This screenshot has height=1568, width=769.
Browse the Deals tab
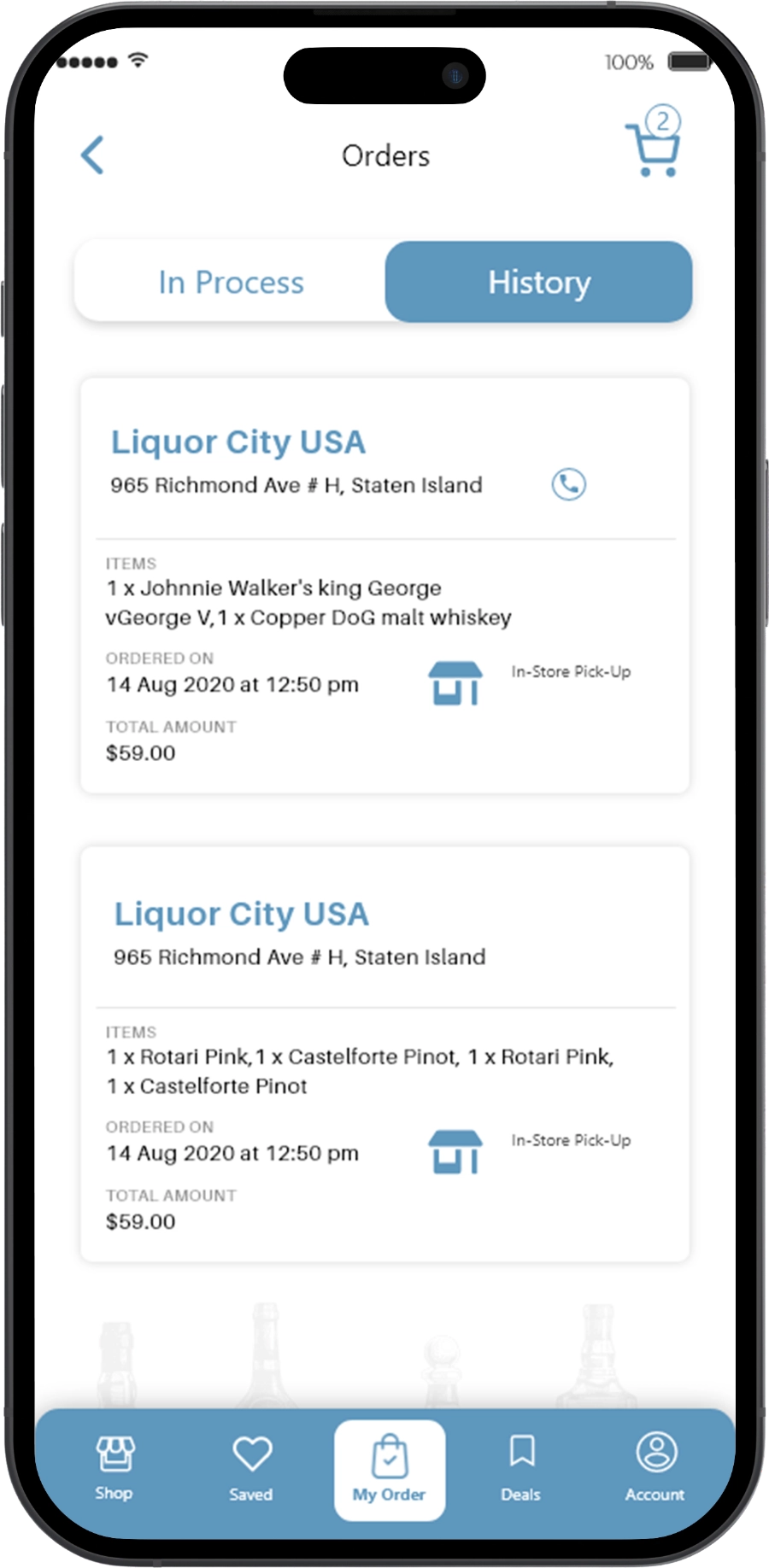521,1467
